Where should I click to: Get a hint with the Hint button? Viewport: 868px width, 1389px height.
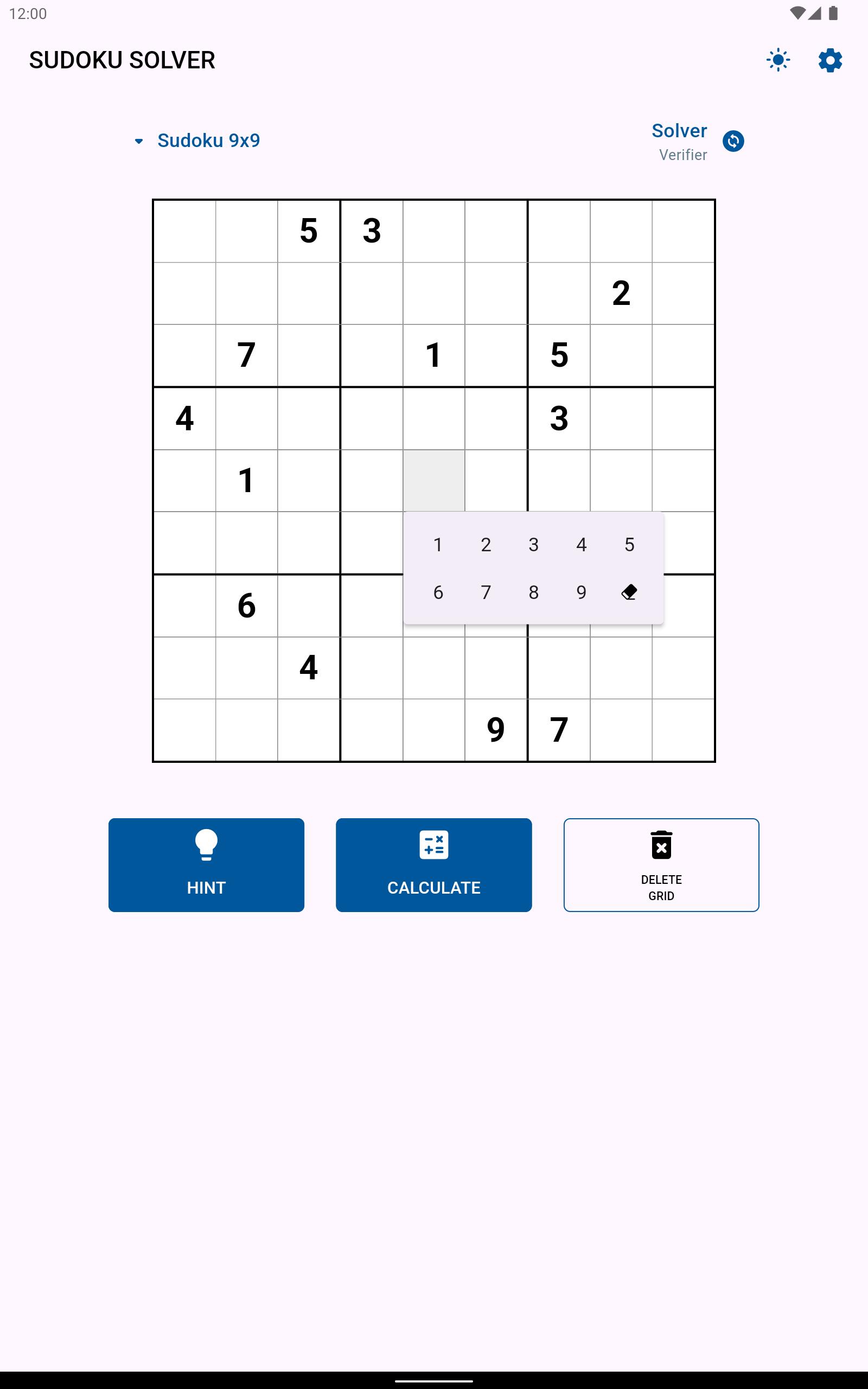click(x=206, y=865)
